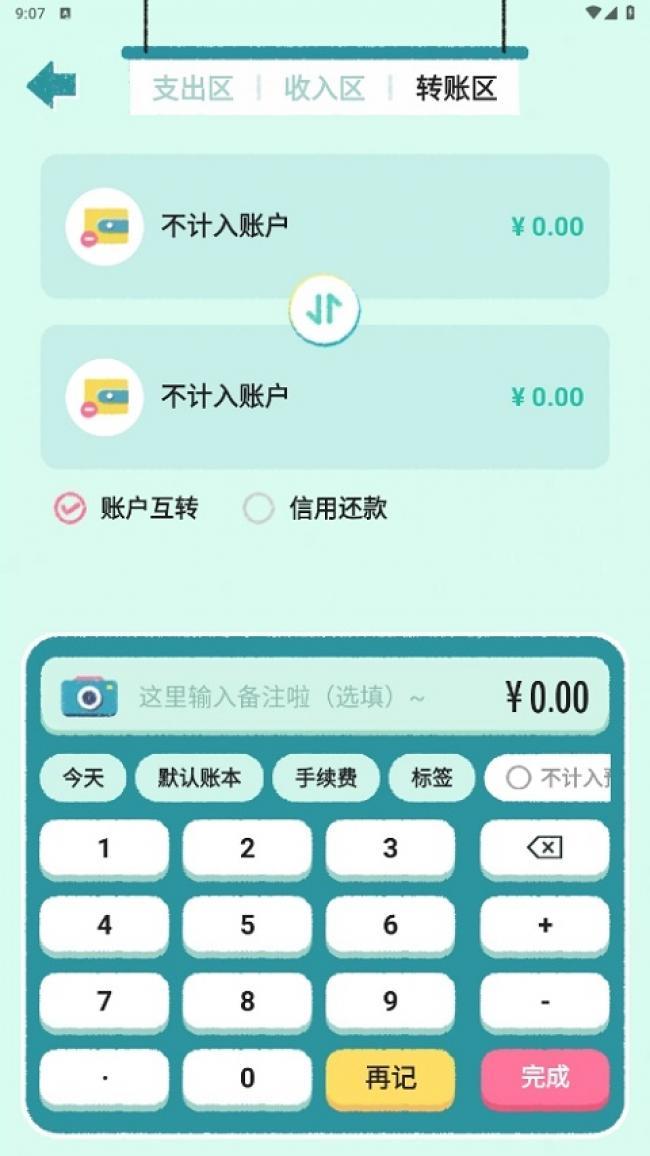Open the 今天 date chip

[83, 777]
